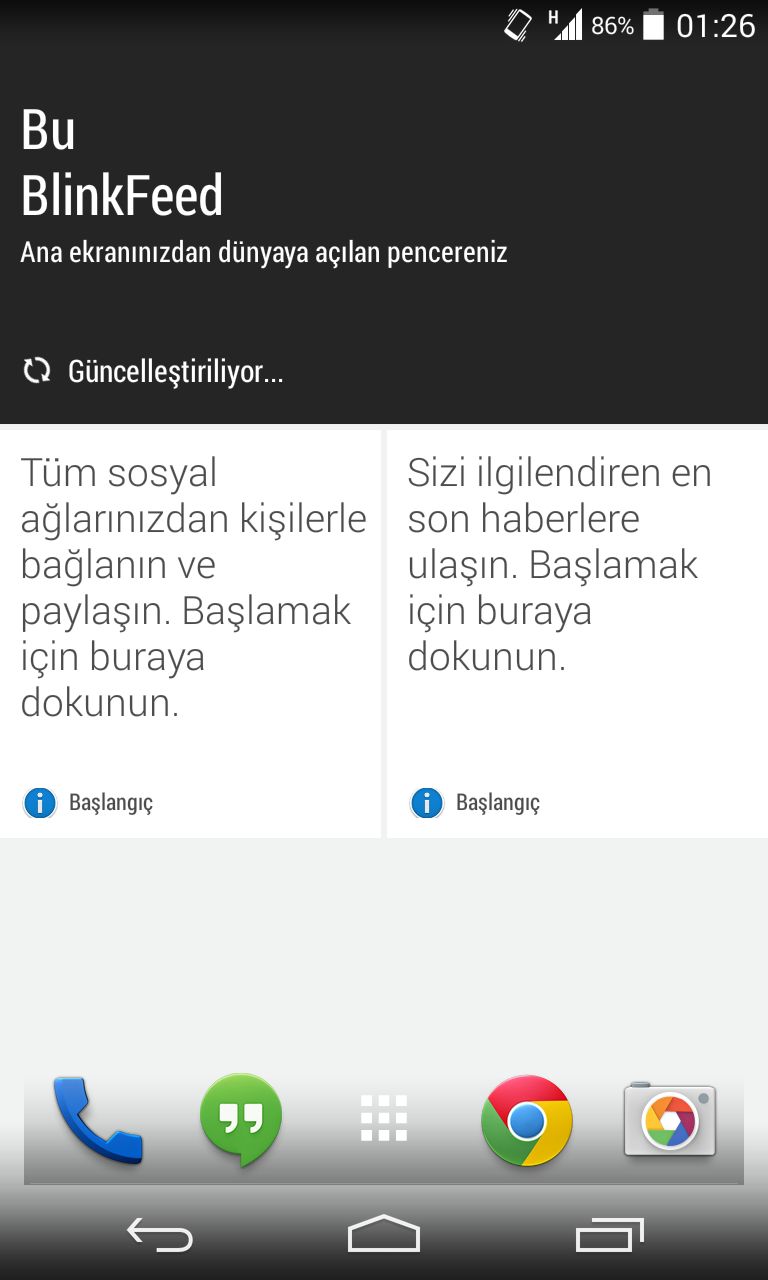The width and height of the screenshot is (768, 1280).
Task: Open the social networks card "Tüm sosyal ağlarınızdan"
Action: pos(190,634)
